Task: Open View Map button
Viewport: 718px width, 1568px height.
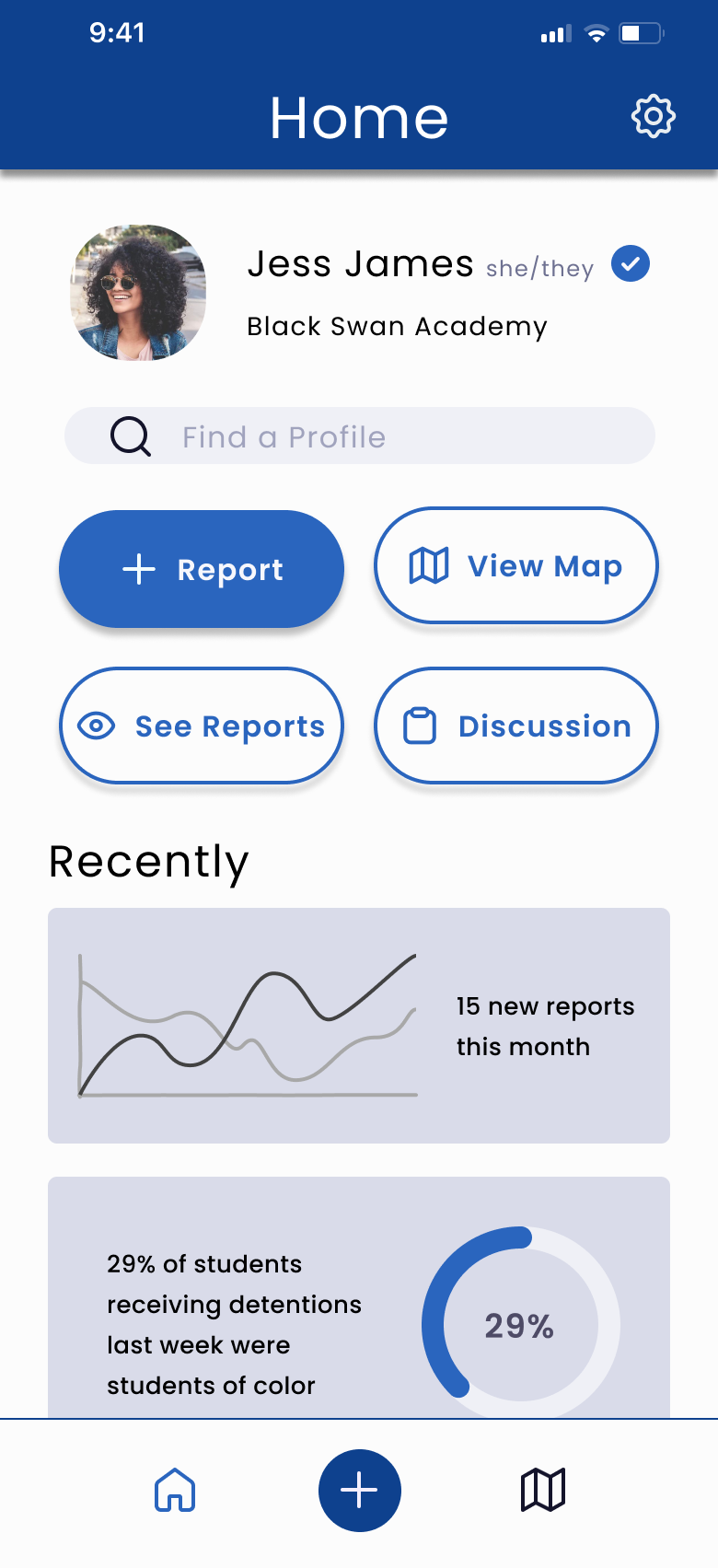Action: (x=516, y=565)
